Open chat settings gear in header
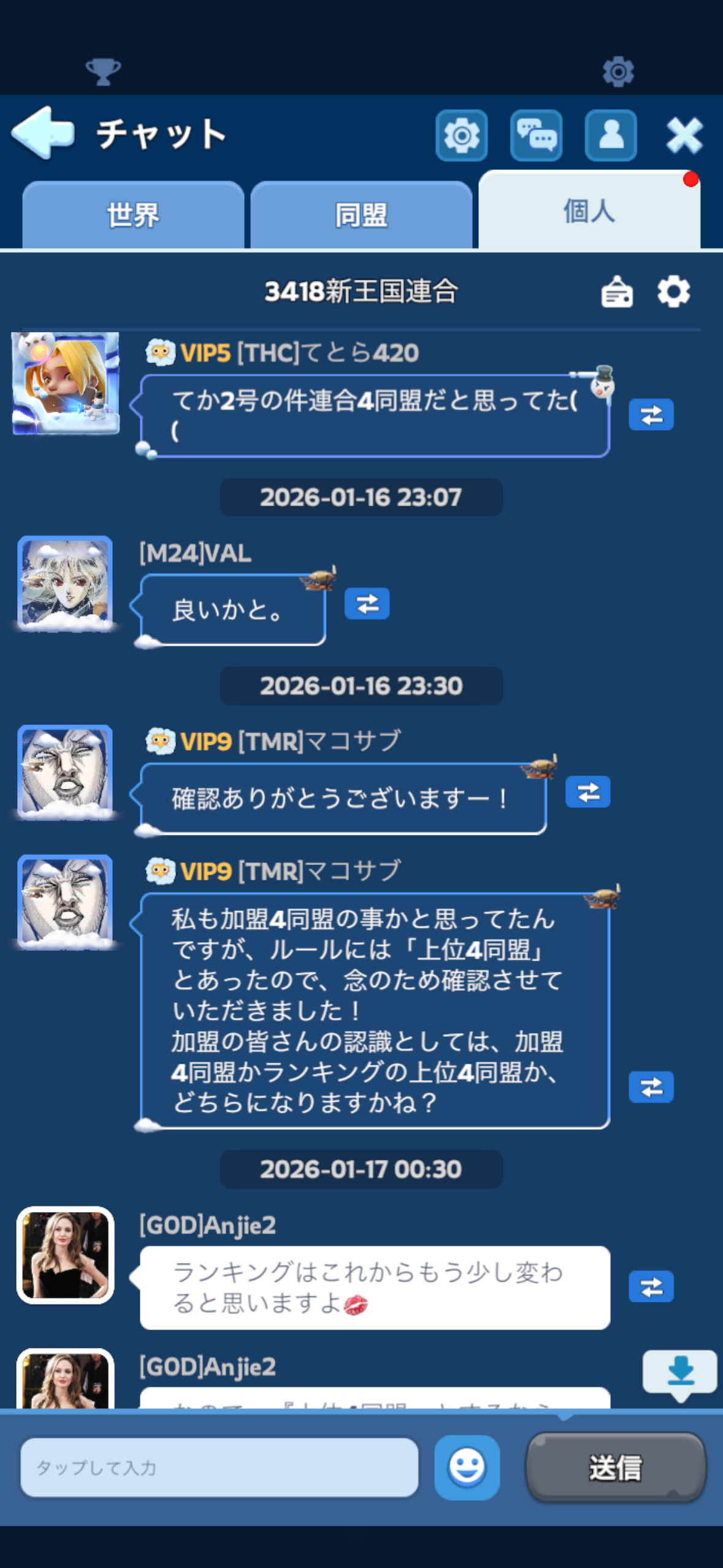 [x=461, y=136]
